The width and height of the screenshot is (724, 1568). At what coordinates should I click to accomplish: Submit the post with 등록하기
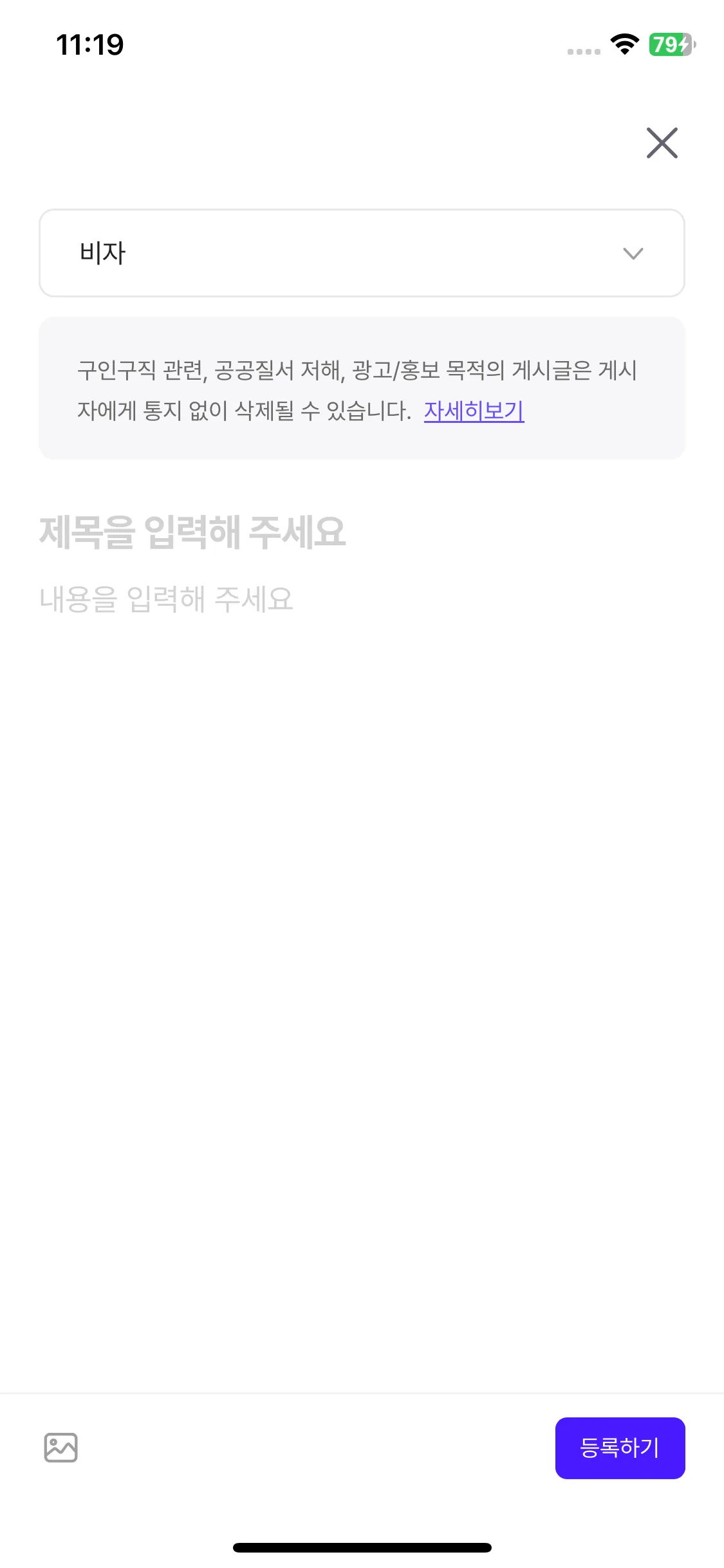(x=620, y=1448)
